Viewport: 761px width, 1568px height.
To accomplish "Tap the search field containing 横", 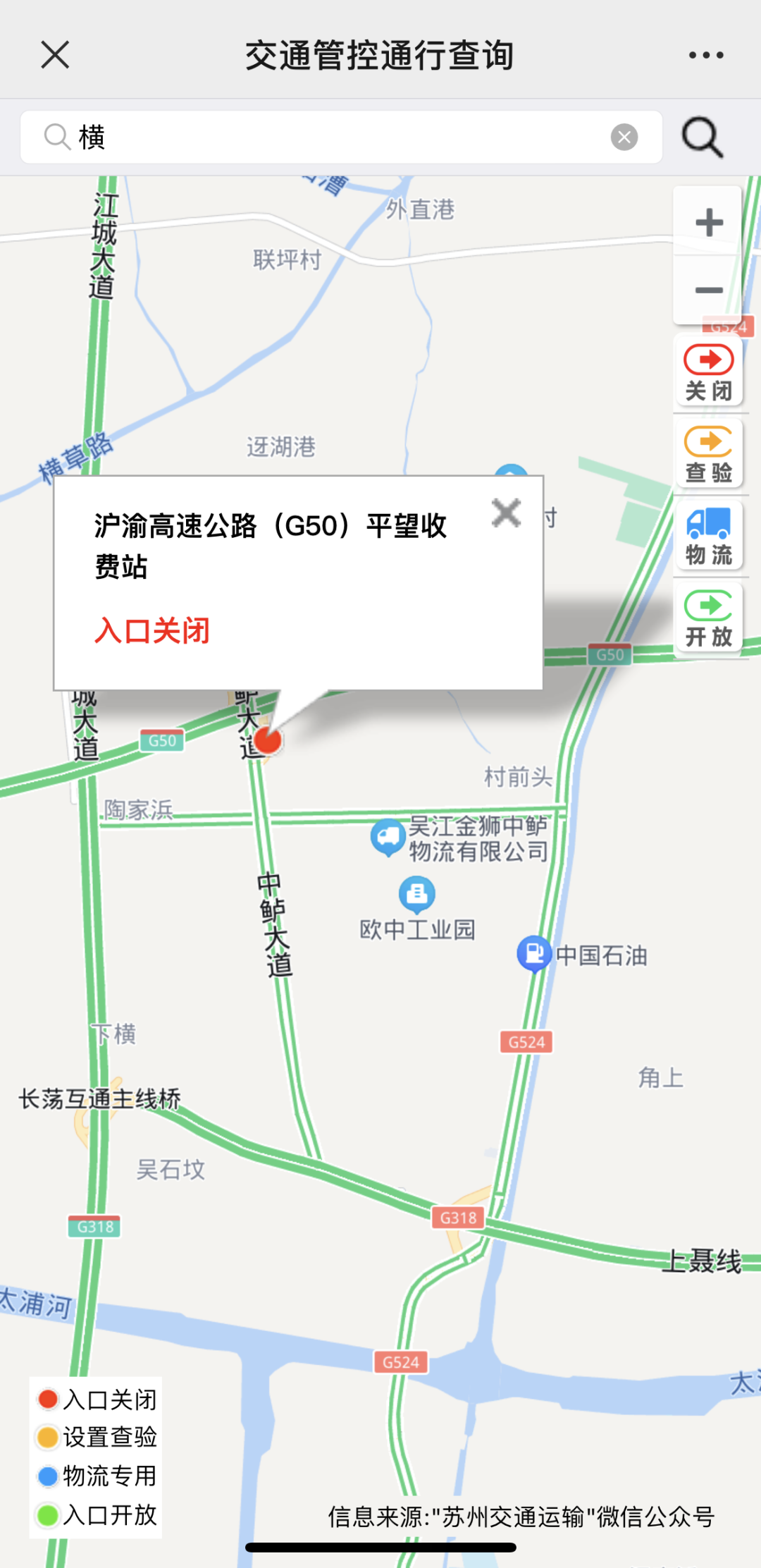I will (338, 137).
